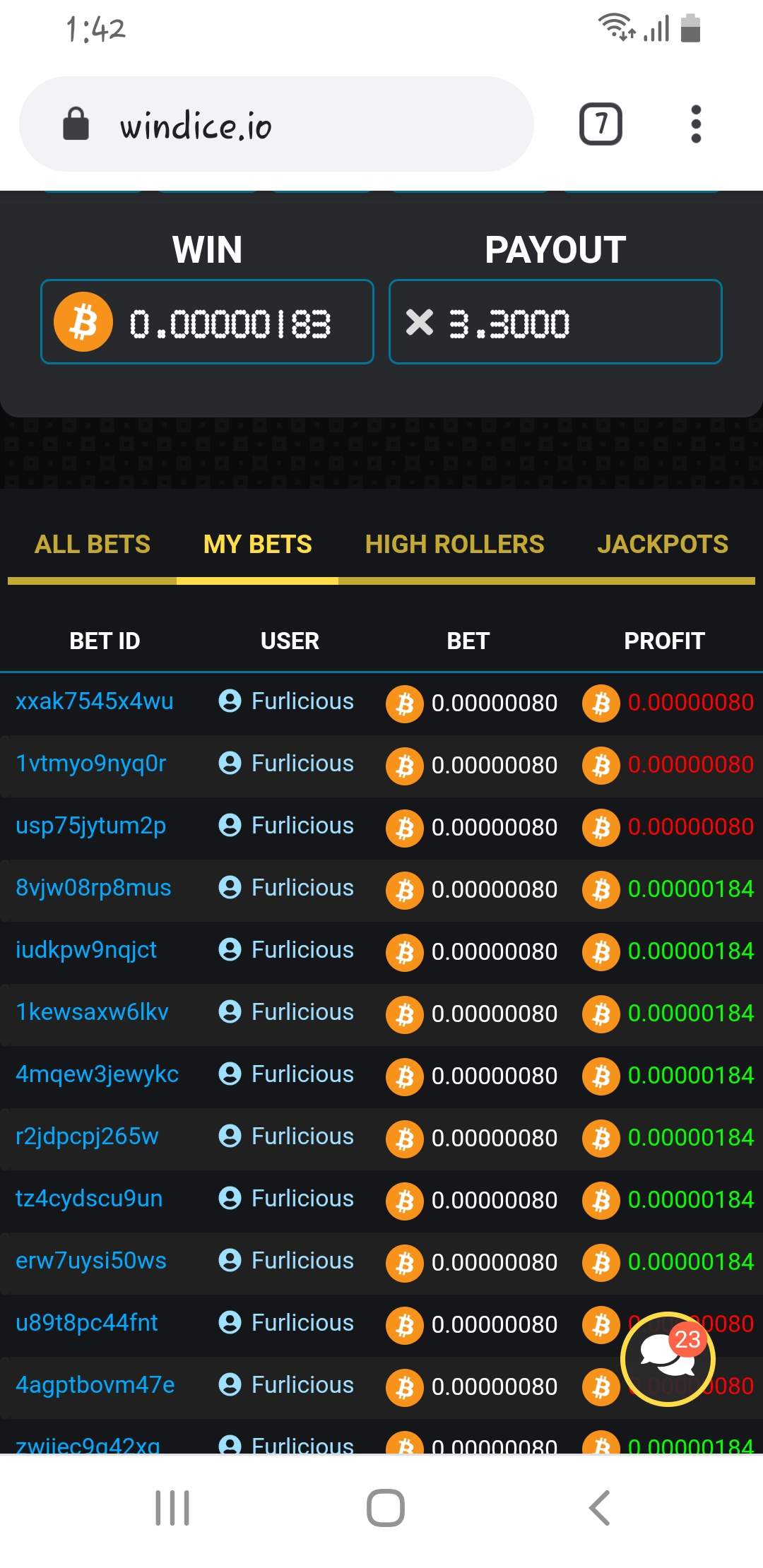The width and height of the screenshot is (763, 1568).
Task: Select the MY BETS tab
Action: tap(258, 545)
